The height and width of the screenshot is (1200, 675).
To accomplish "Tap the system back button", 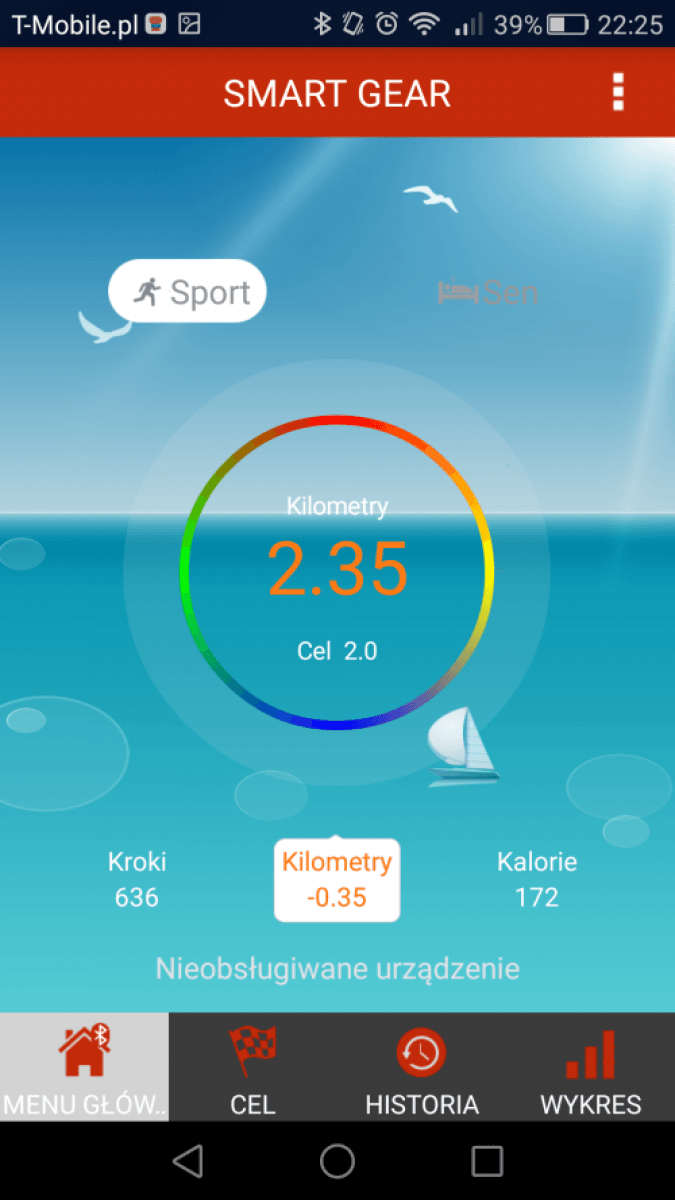I will (187, 1160).
